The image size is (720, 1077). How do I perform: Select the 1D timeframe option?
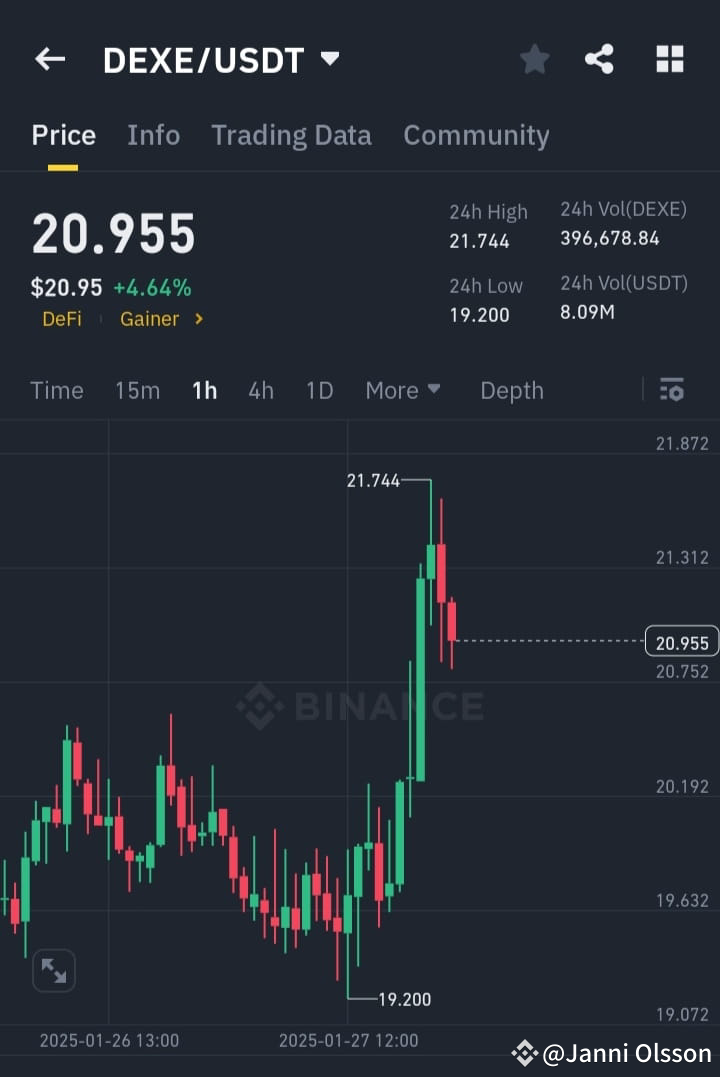point(319,390)
